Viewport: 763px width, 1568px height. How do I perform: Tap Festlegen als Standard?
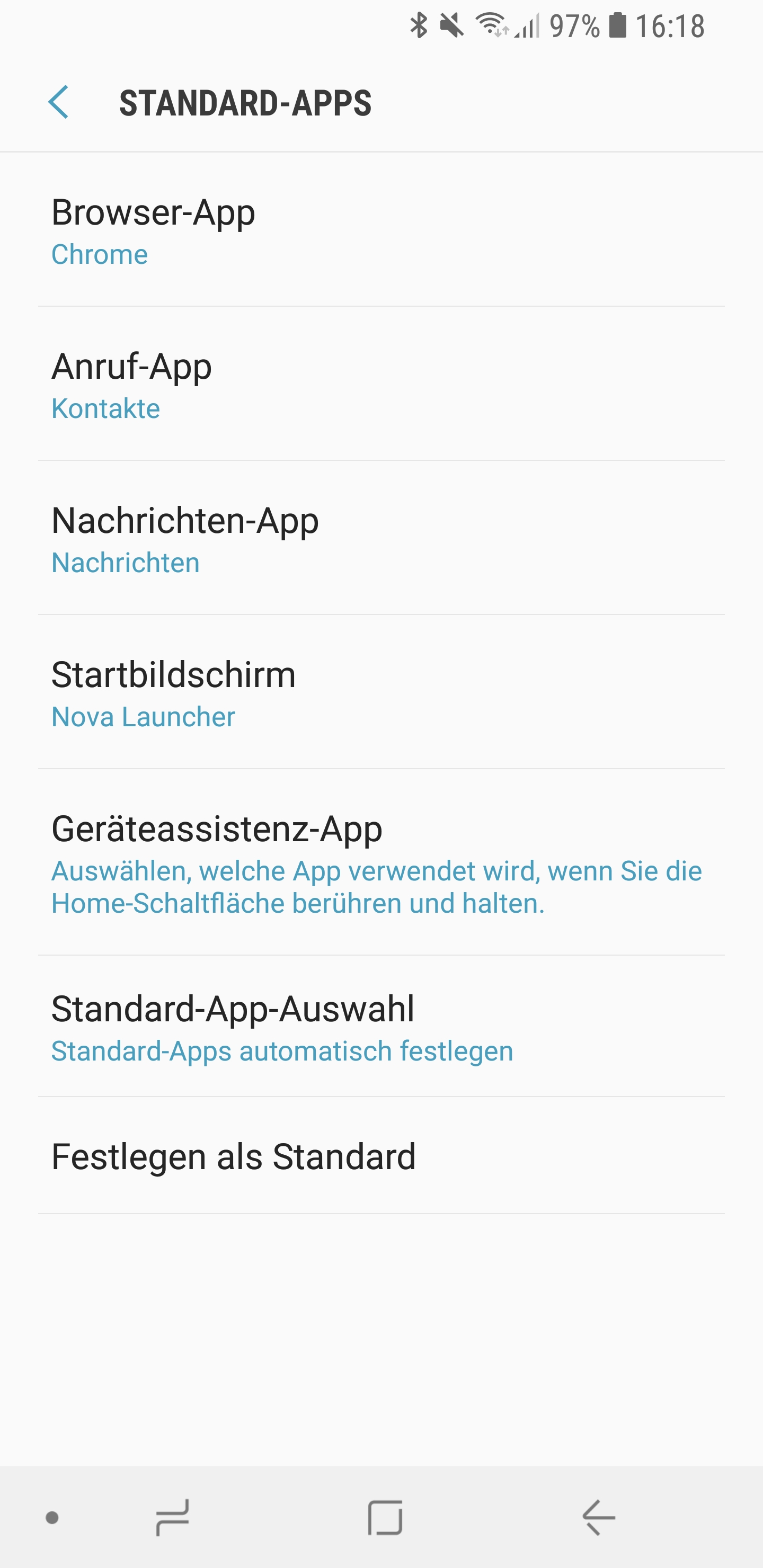pyautogui.click(x=381, y=1156)
